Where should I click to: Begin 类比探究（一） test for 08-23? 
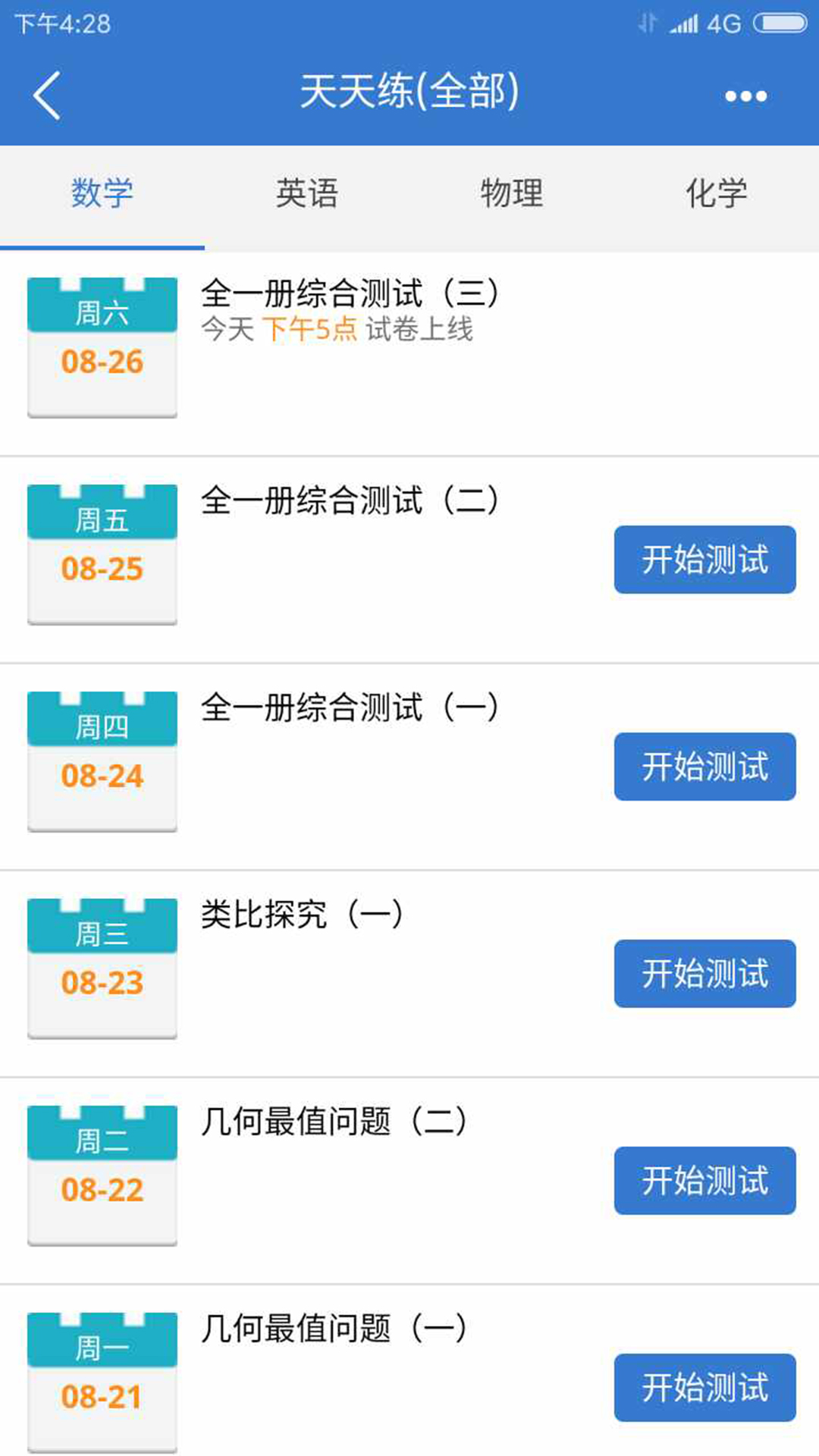tap(704, 974)
